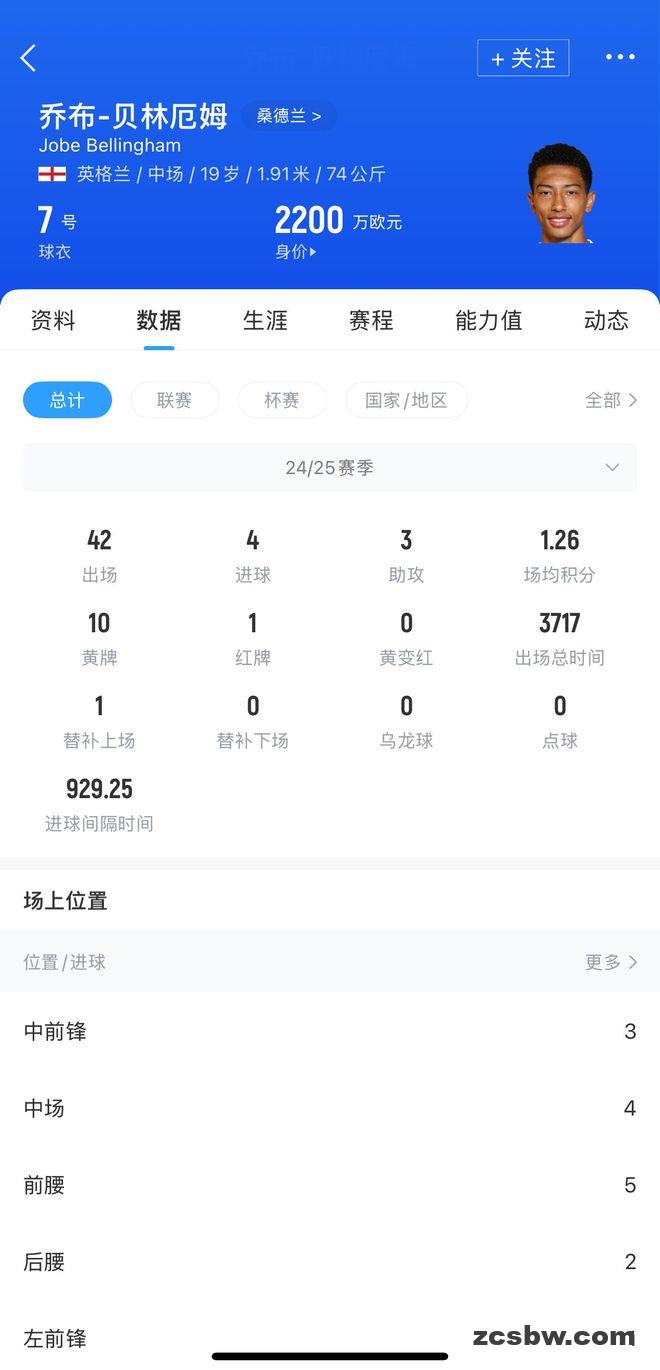Select the 杯赛 filter chip
This screenshot has height=1370, width=660.
tap(282, 400)
